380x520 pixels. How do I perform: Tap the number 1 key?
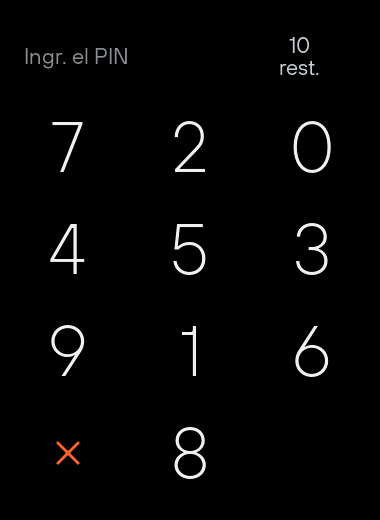click(190, 351)
